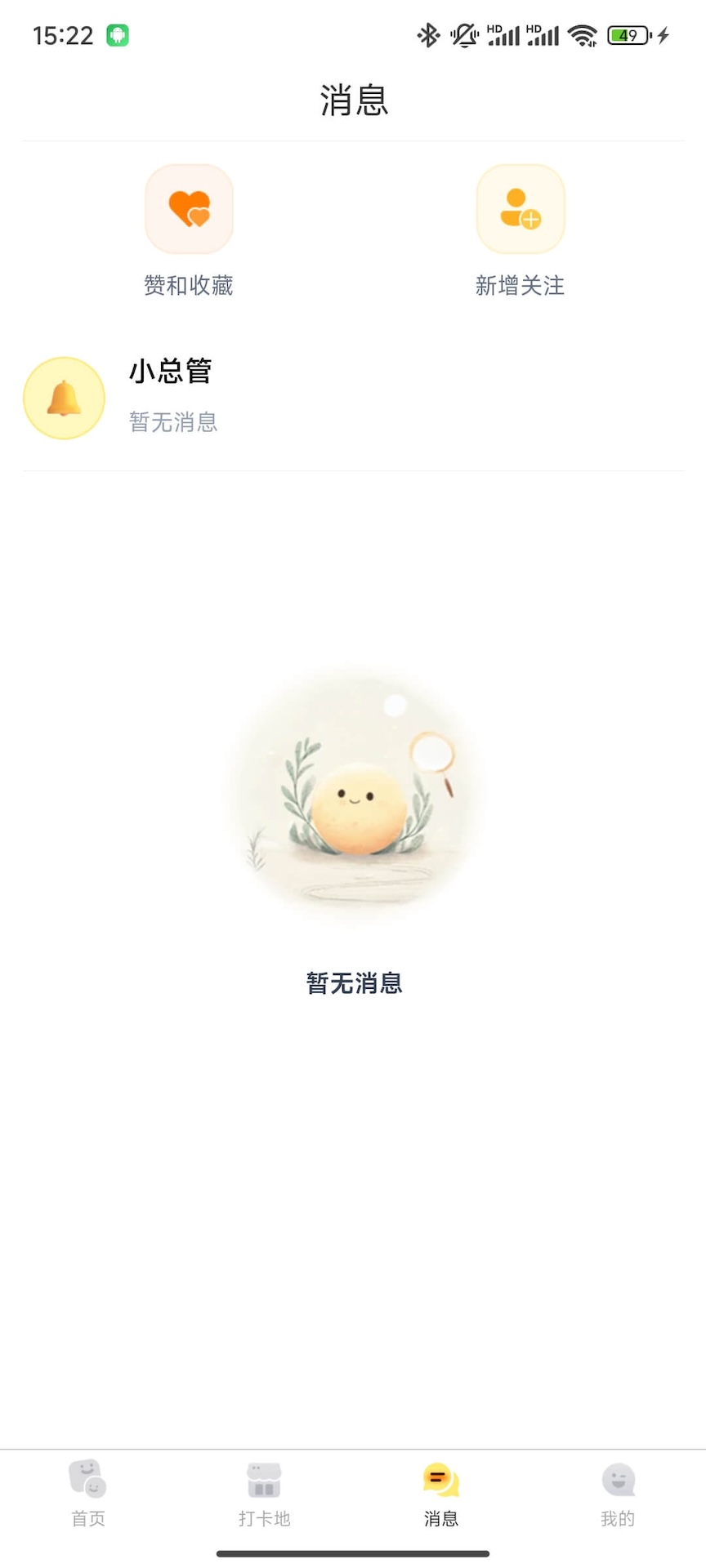Open 打卡地 via the storefront icon
This screenshot has height=1568, width=706.
pyautogui.click(x=263, y=1480)
